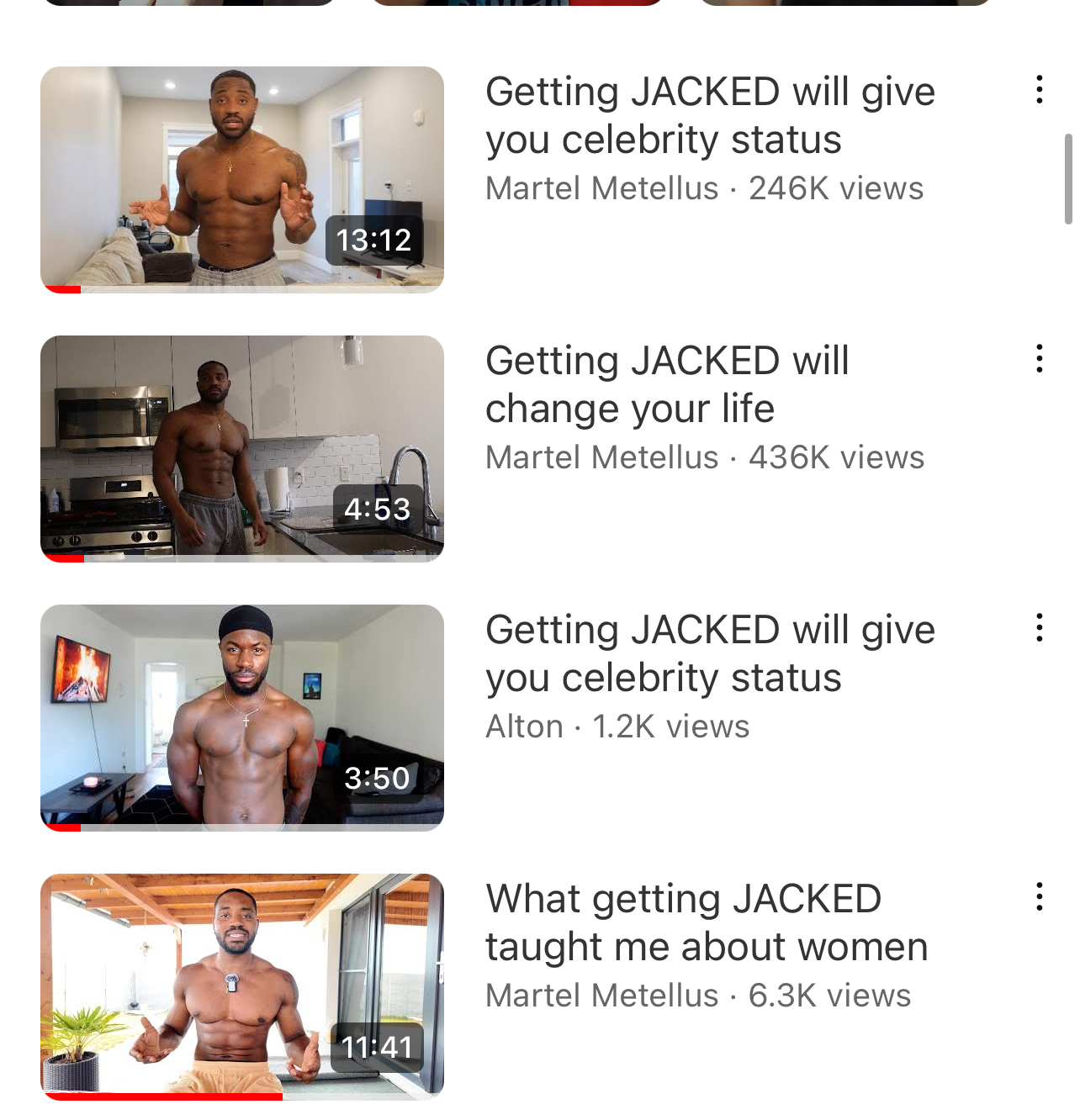Watch "What getting JACKED taught me about women"
Screen dimensions: 1080x1120
click(x=242, y=986)
